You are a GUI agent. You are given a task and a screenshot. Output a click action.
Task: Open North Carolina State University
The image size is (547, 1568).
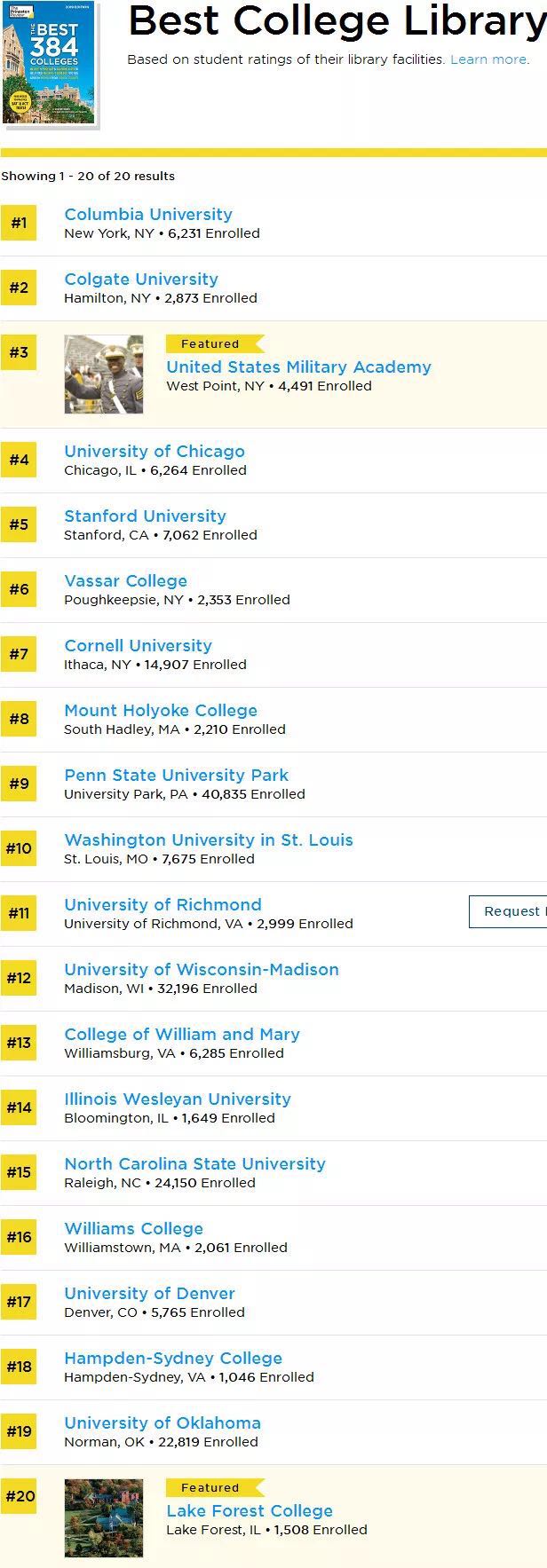pyautogui.click(x=194, y=1163)
